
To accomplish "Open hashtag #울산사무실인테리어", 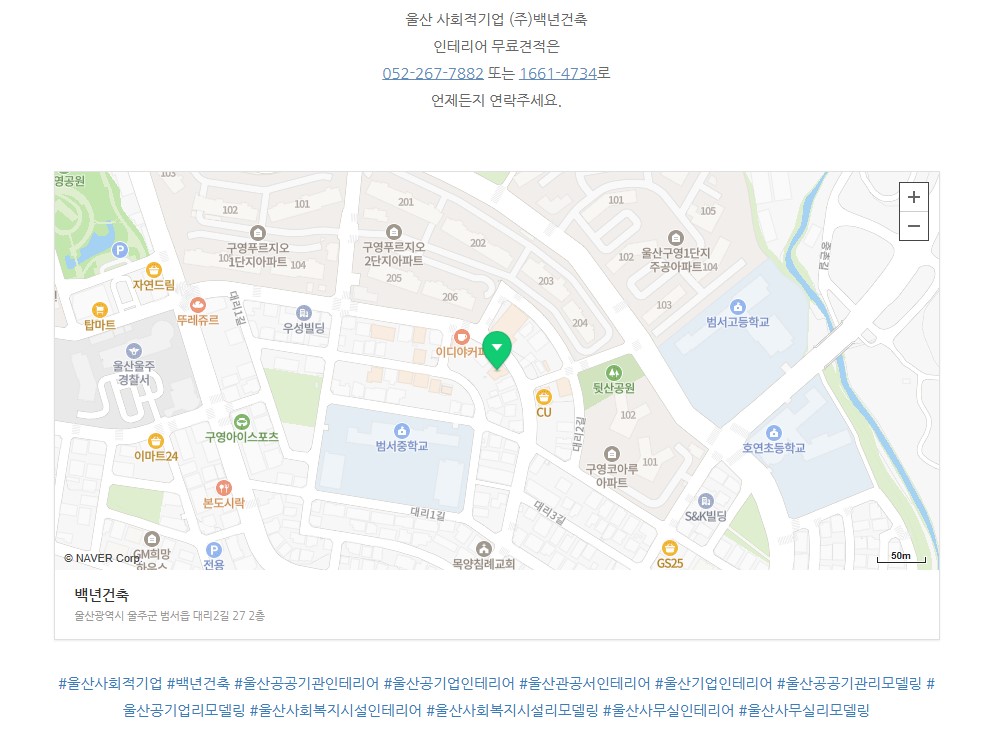I will (x=668, y=711).
